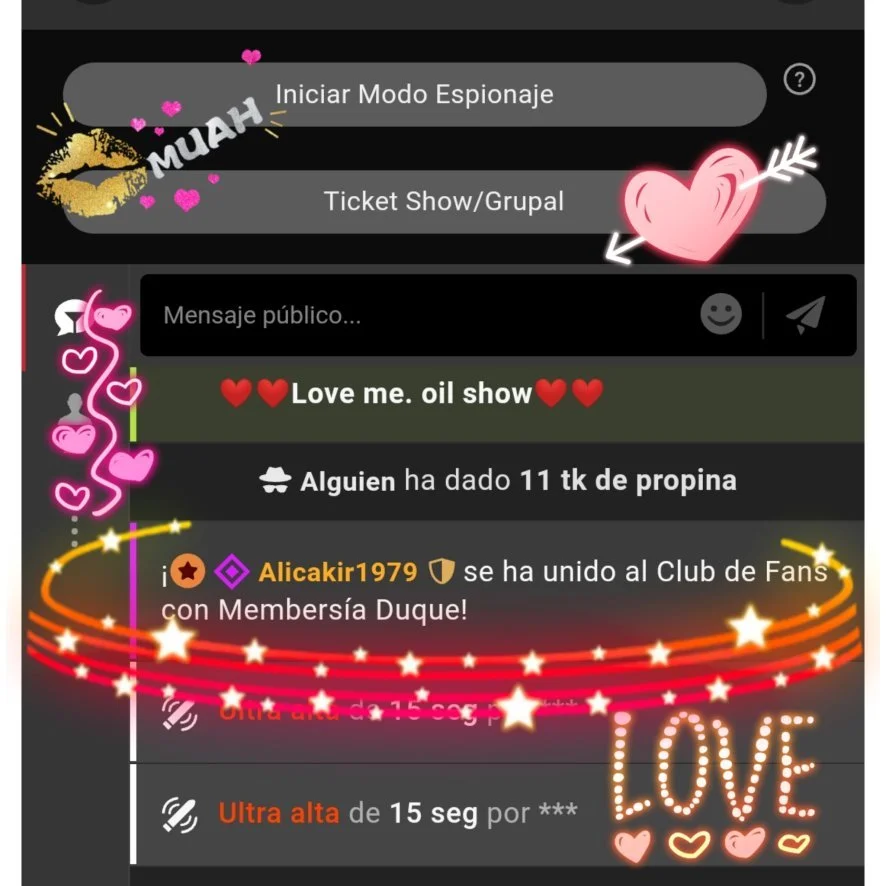Focus the Mensaje público text field
886x886 pixels.
click(x=420, y=316)
